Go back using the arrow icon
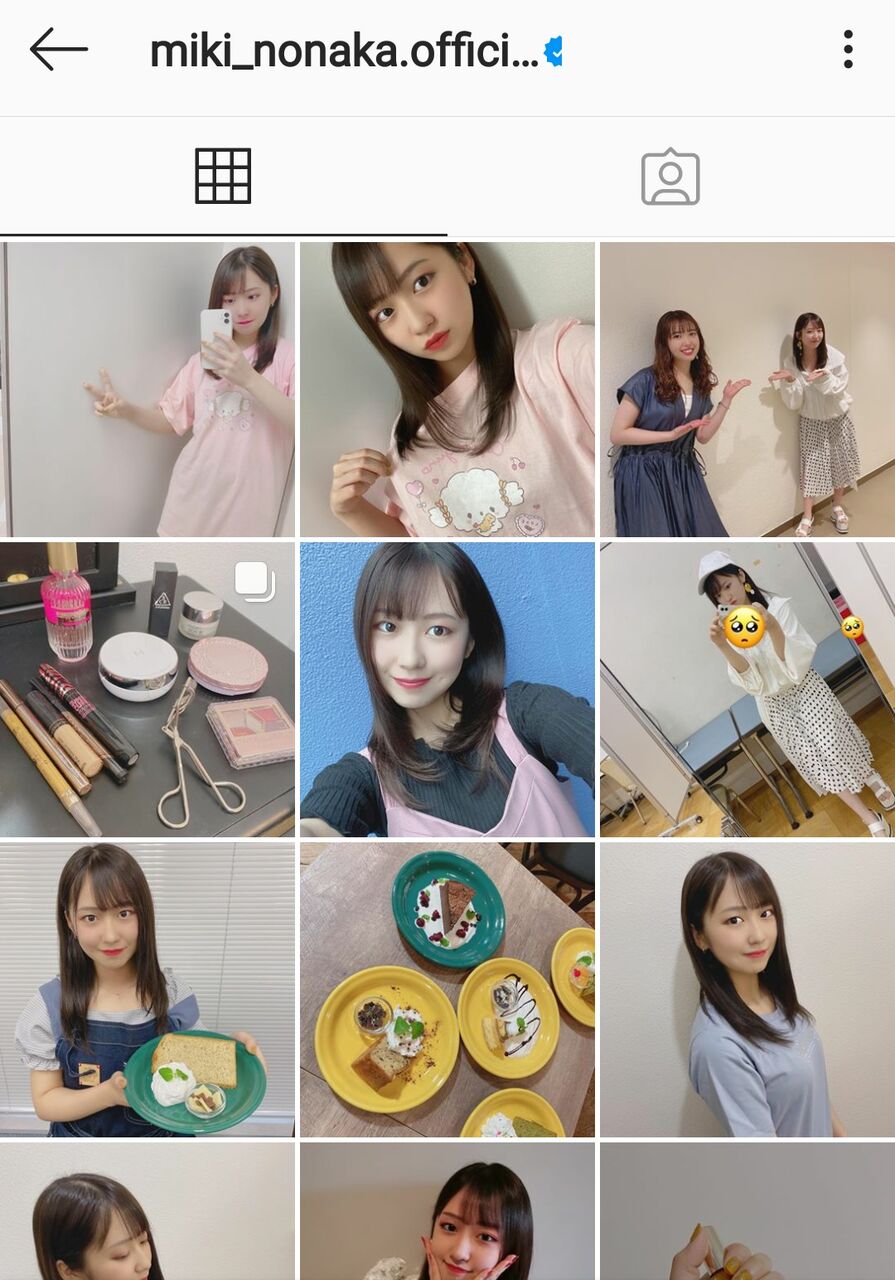Viewport: 895px width, 1280px height. point(59,50)
